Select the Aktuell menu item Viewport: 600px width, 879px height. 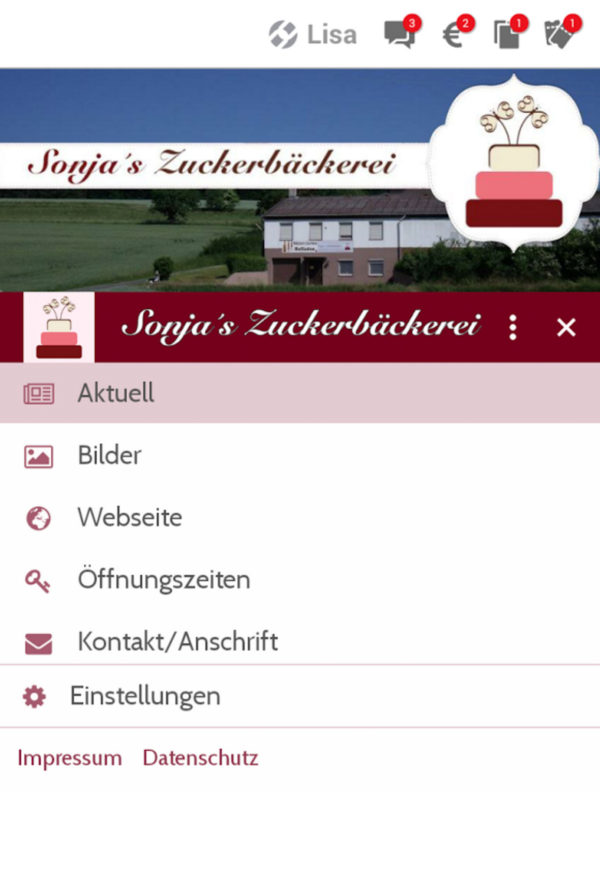pyautogui.click(x=116, y=393)
